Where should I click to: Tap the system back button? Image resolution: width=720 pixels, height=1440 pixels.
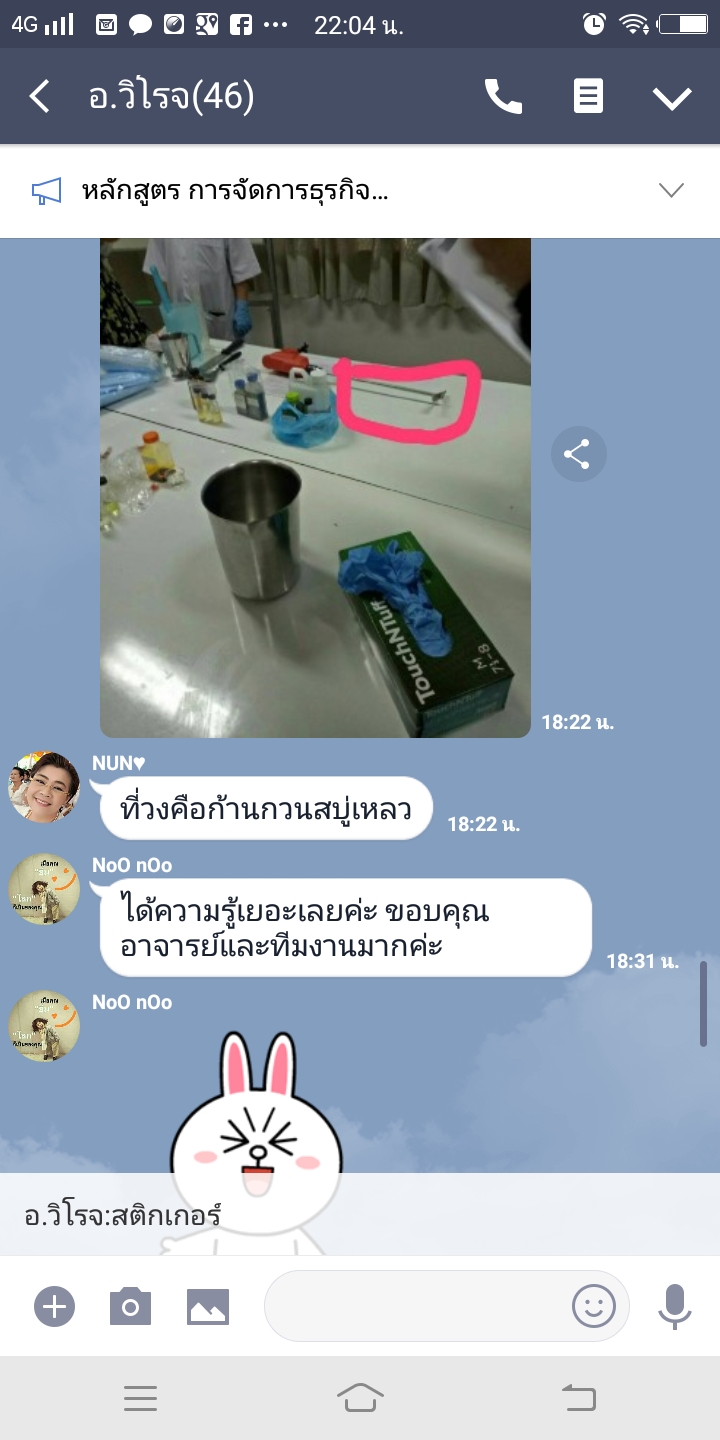[579, 1398]
